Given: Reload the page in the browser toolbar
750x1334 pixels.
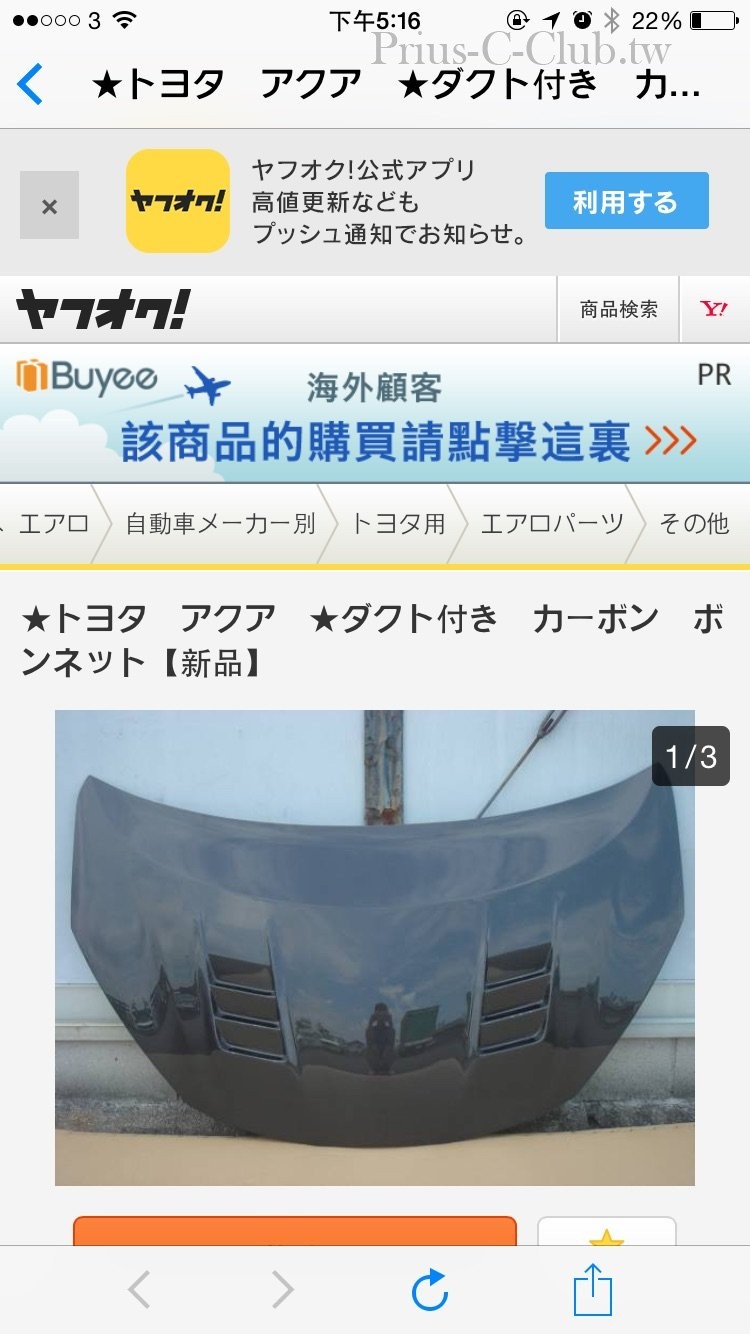Looking at the screenshot, I should tap(430, 1291).
